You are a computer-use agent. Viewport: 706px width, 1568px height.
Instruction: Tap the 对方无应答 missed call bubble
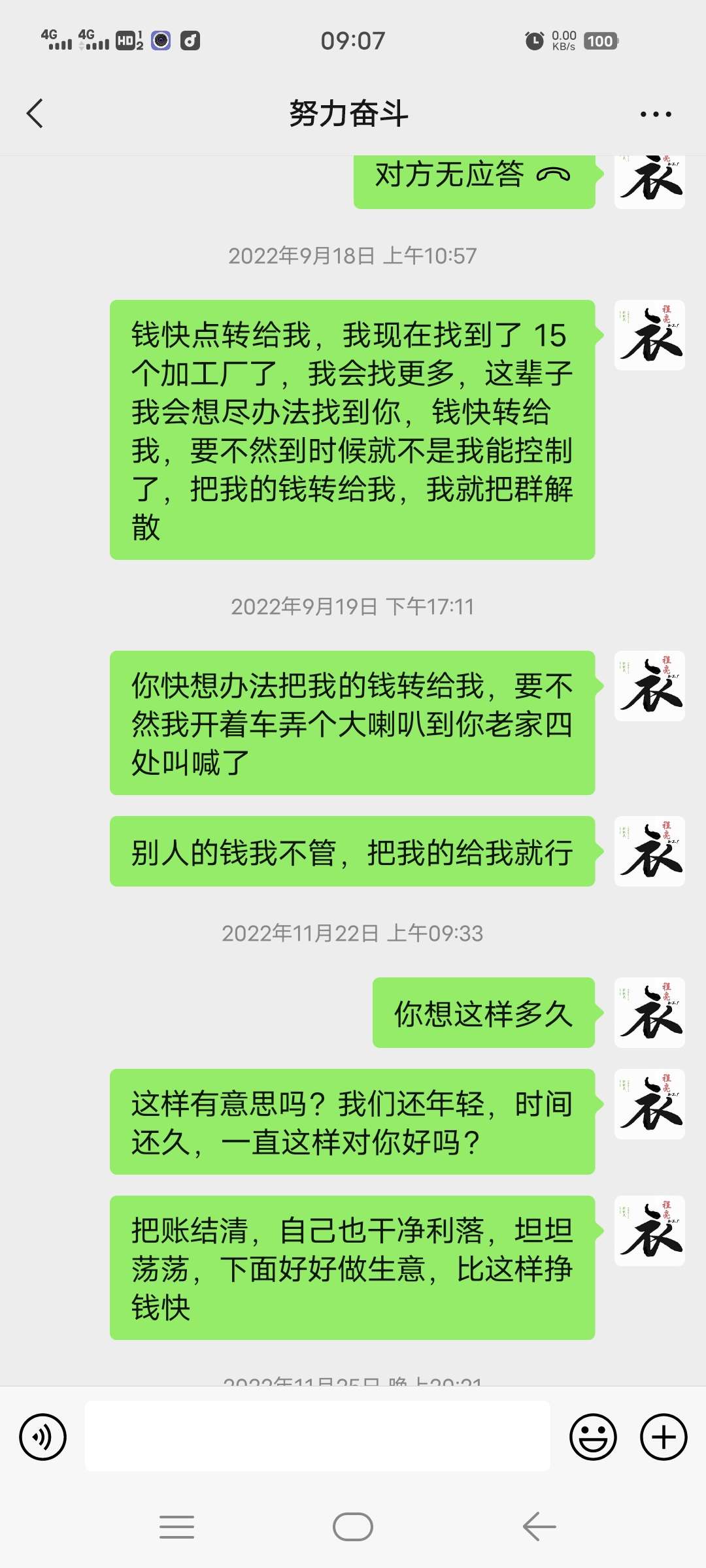(475, 181)
